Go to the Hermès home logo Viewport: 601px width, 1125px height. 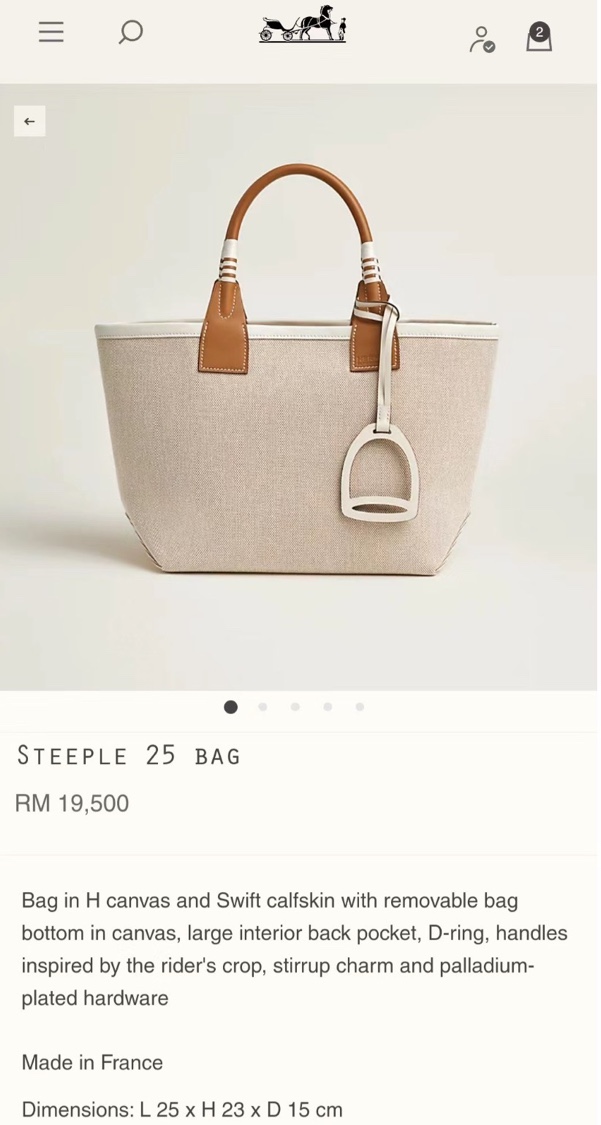(302, 25)
